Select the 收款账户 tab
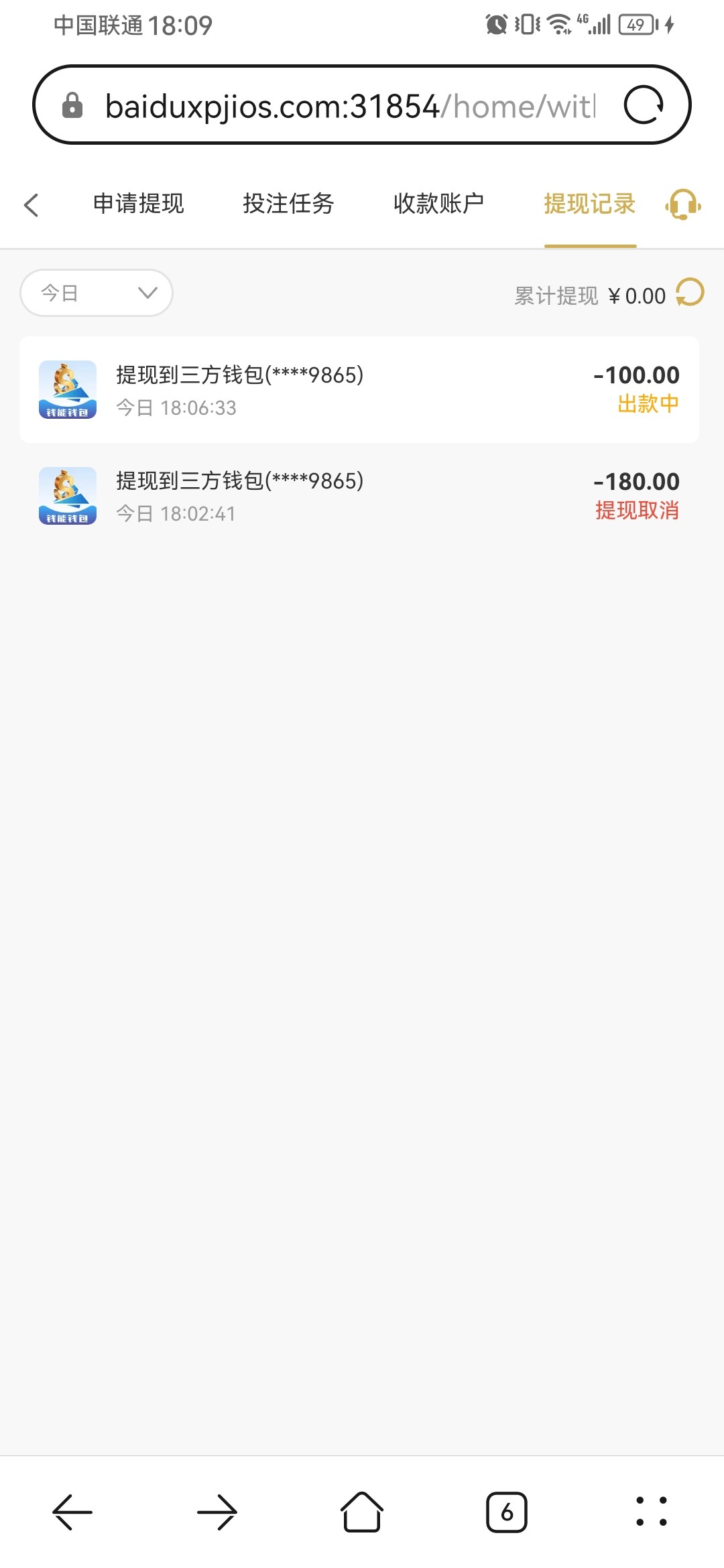 438,204
